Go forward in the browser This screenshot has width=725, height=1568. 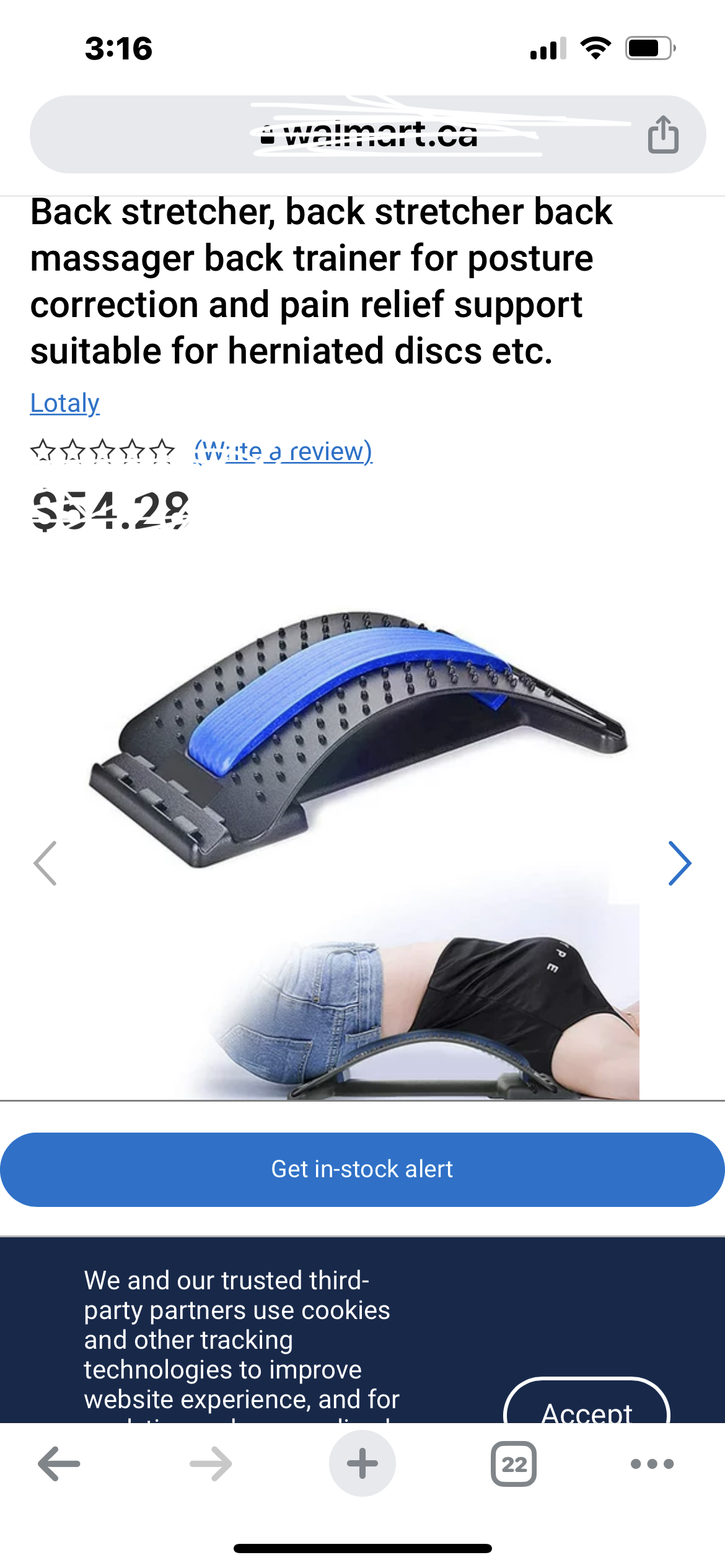[x=211, y=1464]
